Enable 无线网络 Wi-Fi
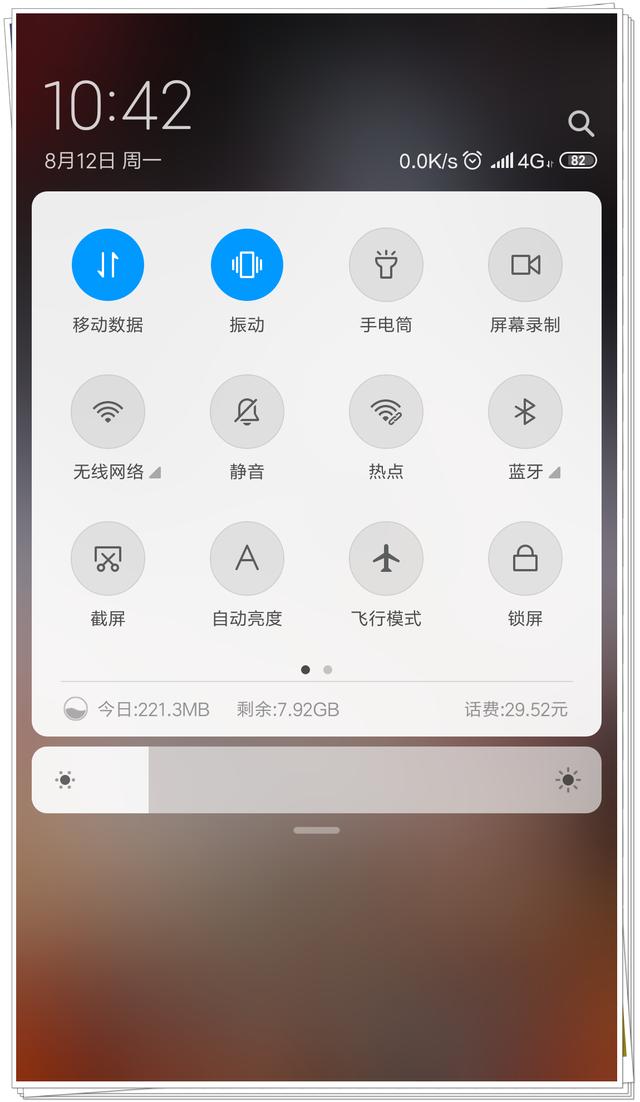The image size is (640, 1102). (x=108, y=412)
